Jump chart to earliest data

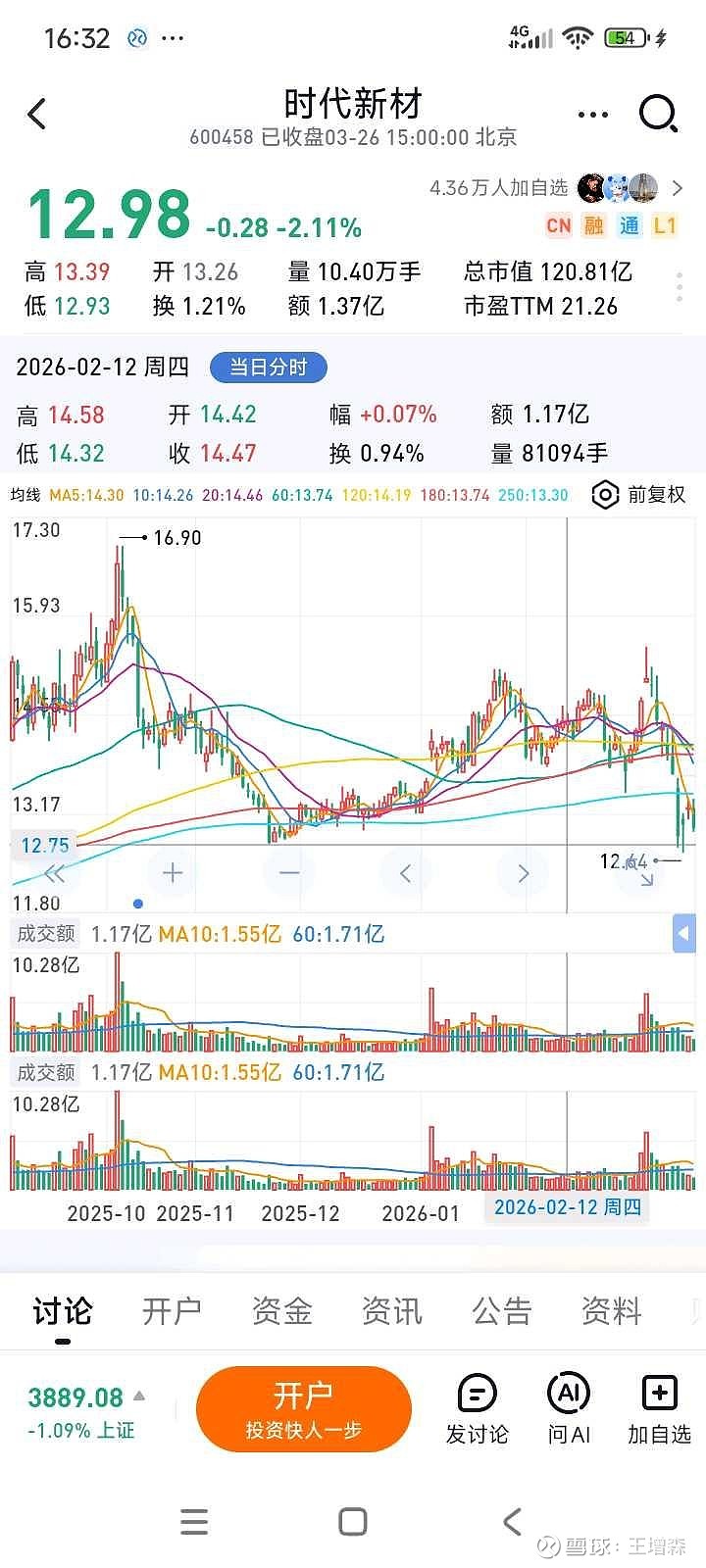55,872
